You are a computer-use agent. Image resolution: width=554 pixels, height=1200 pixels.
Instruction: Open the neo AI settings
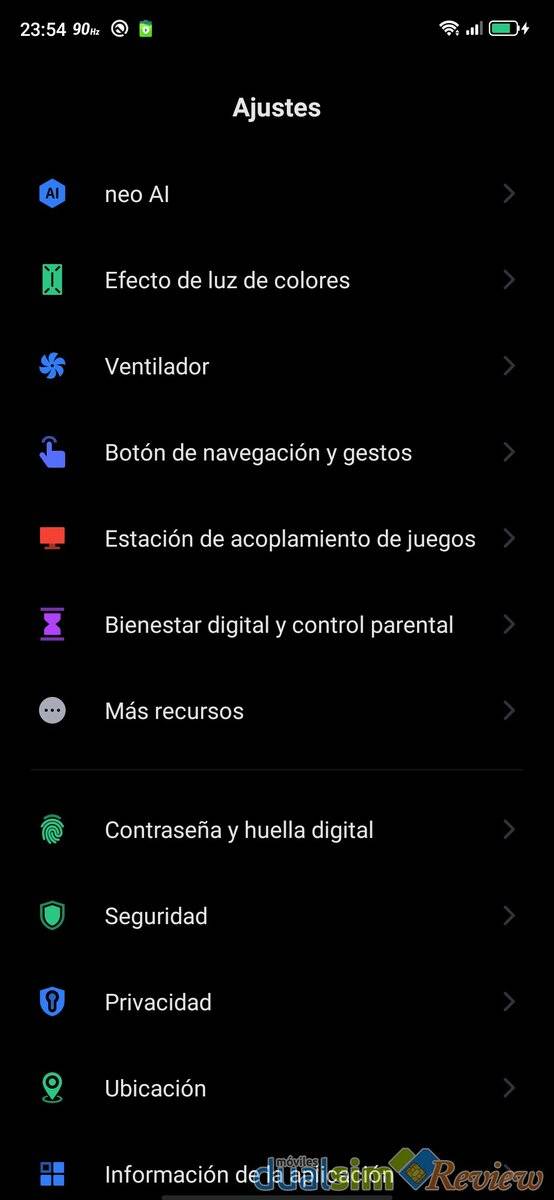277,194
